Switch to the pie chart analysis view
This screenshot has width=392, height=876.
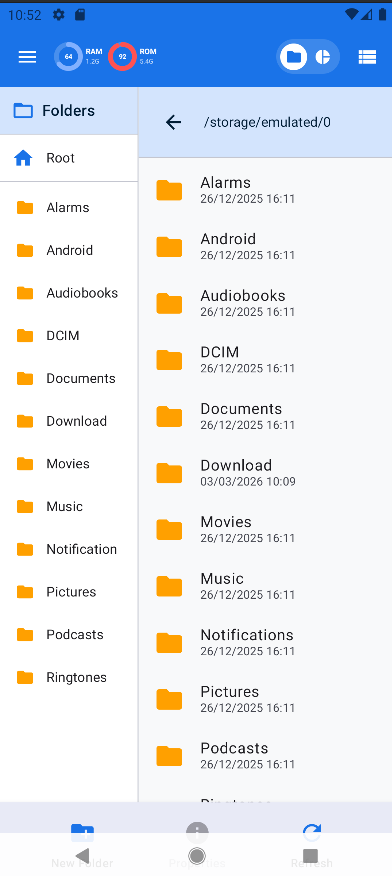(323, 56)
